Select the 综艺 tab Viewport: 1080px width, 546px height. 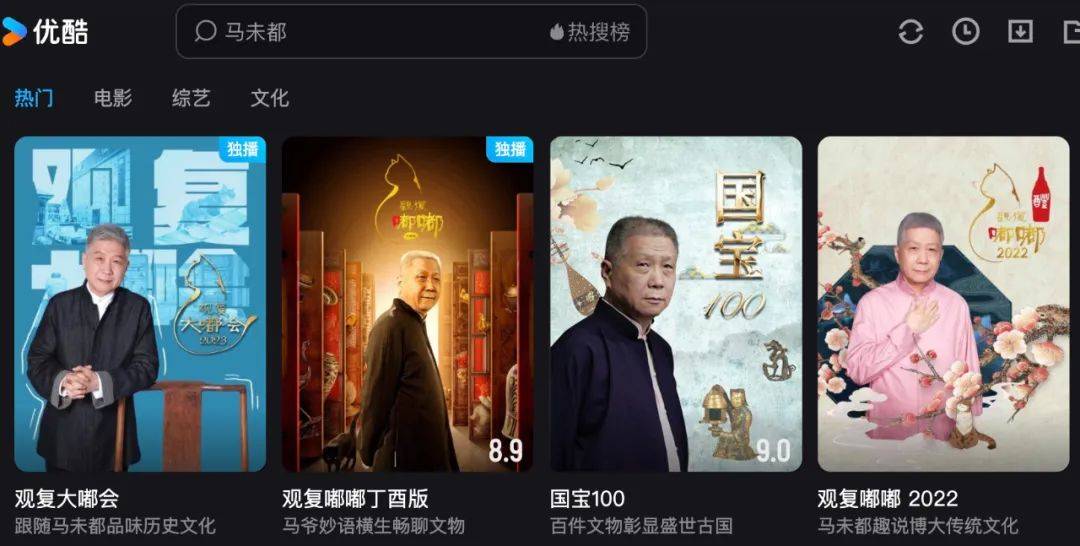point(191,98)
